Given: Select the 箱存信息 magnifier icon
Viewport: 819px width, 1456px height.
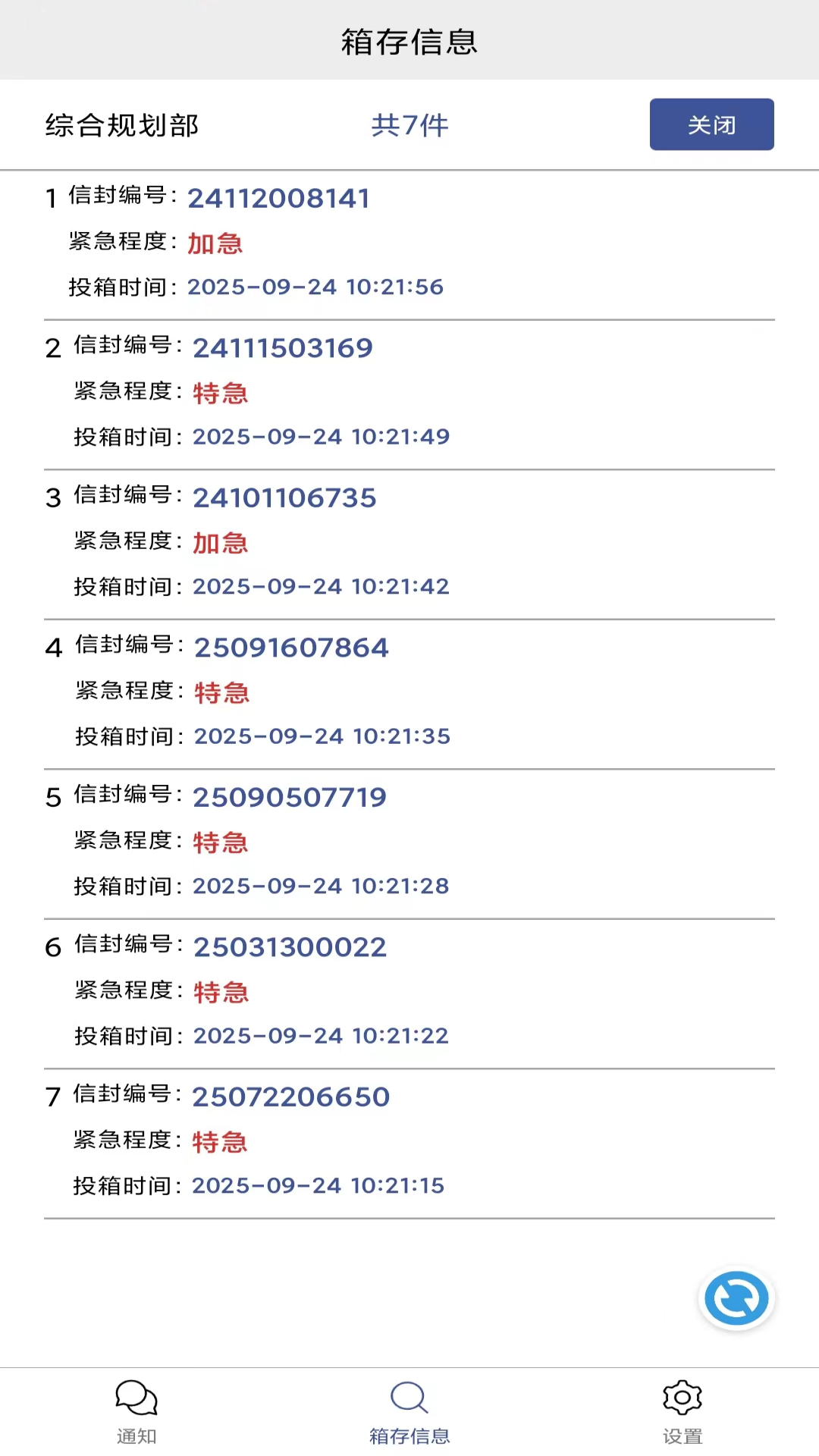Looking at the screenshot, I should click(x=409, y=1398).
